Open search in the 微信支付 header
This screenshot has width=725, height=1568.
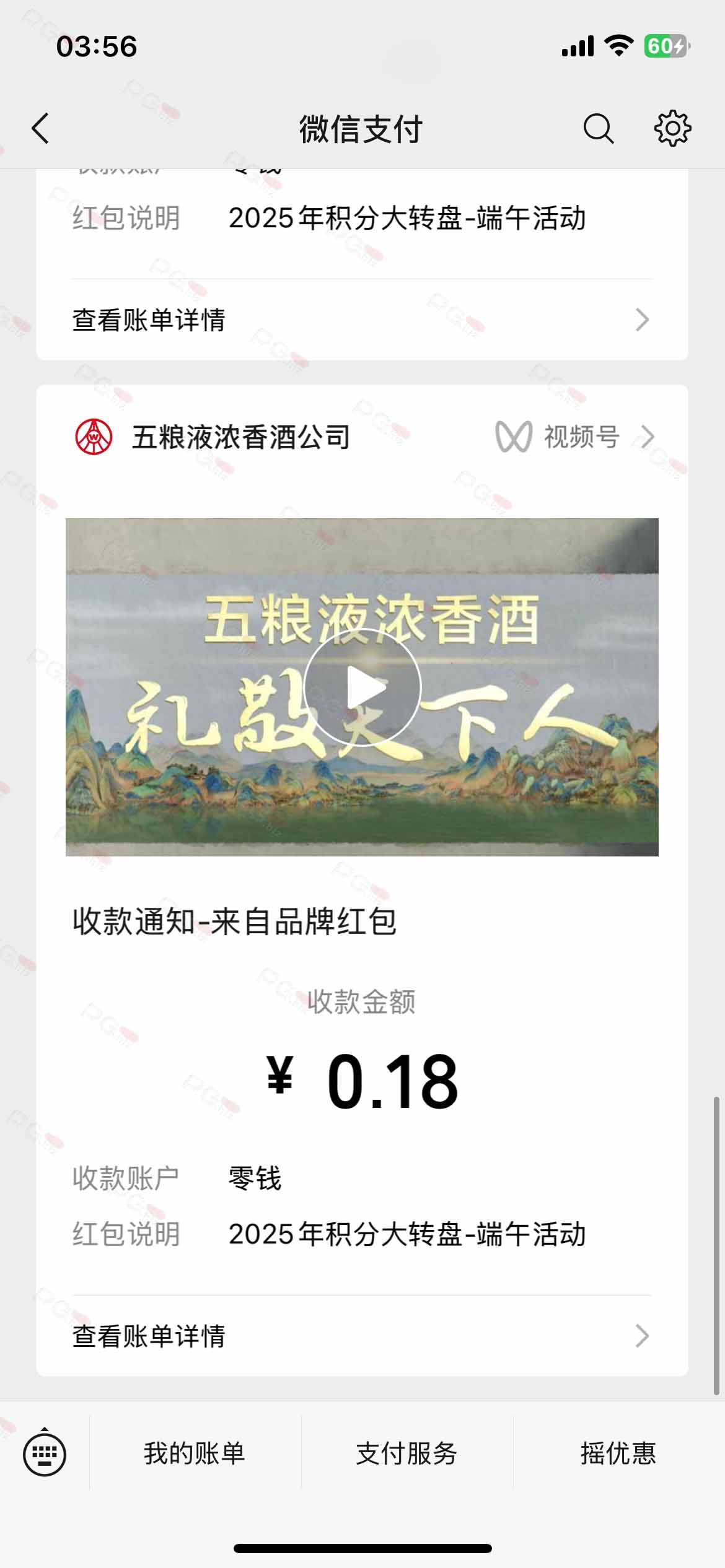598,129
